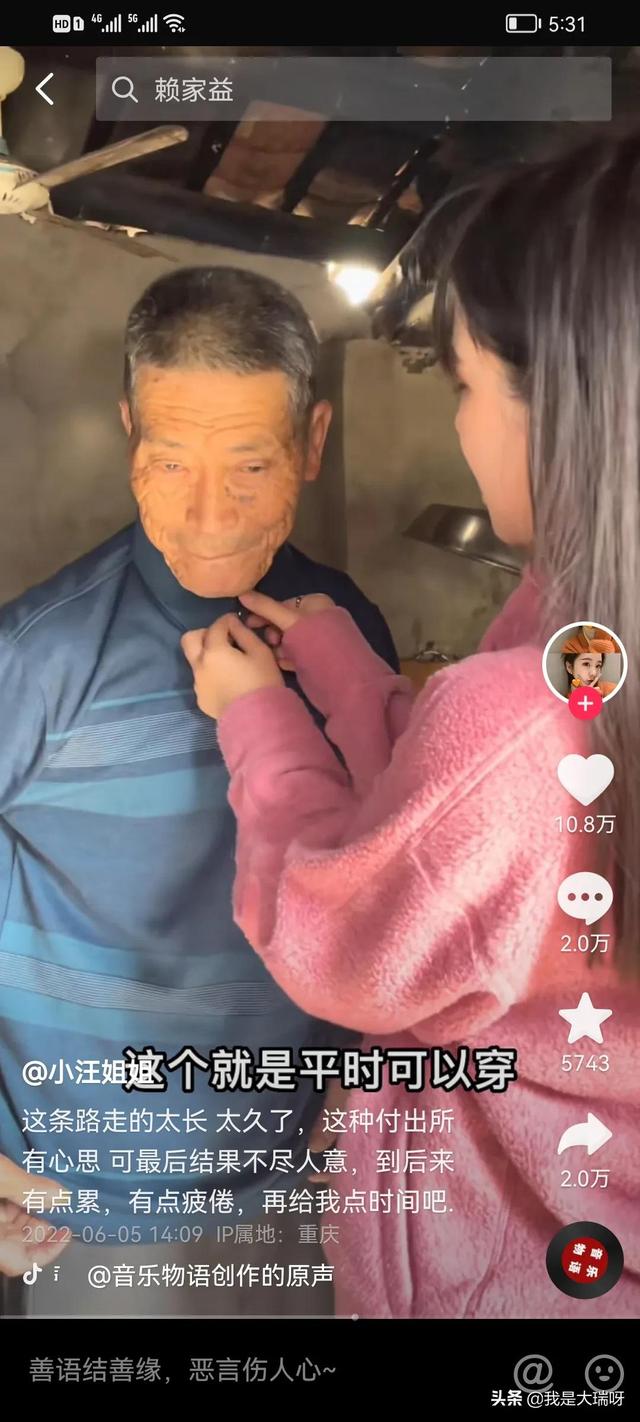
Task: Favorite the video with the star icon
Action: (x=585, y=1019)
